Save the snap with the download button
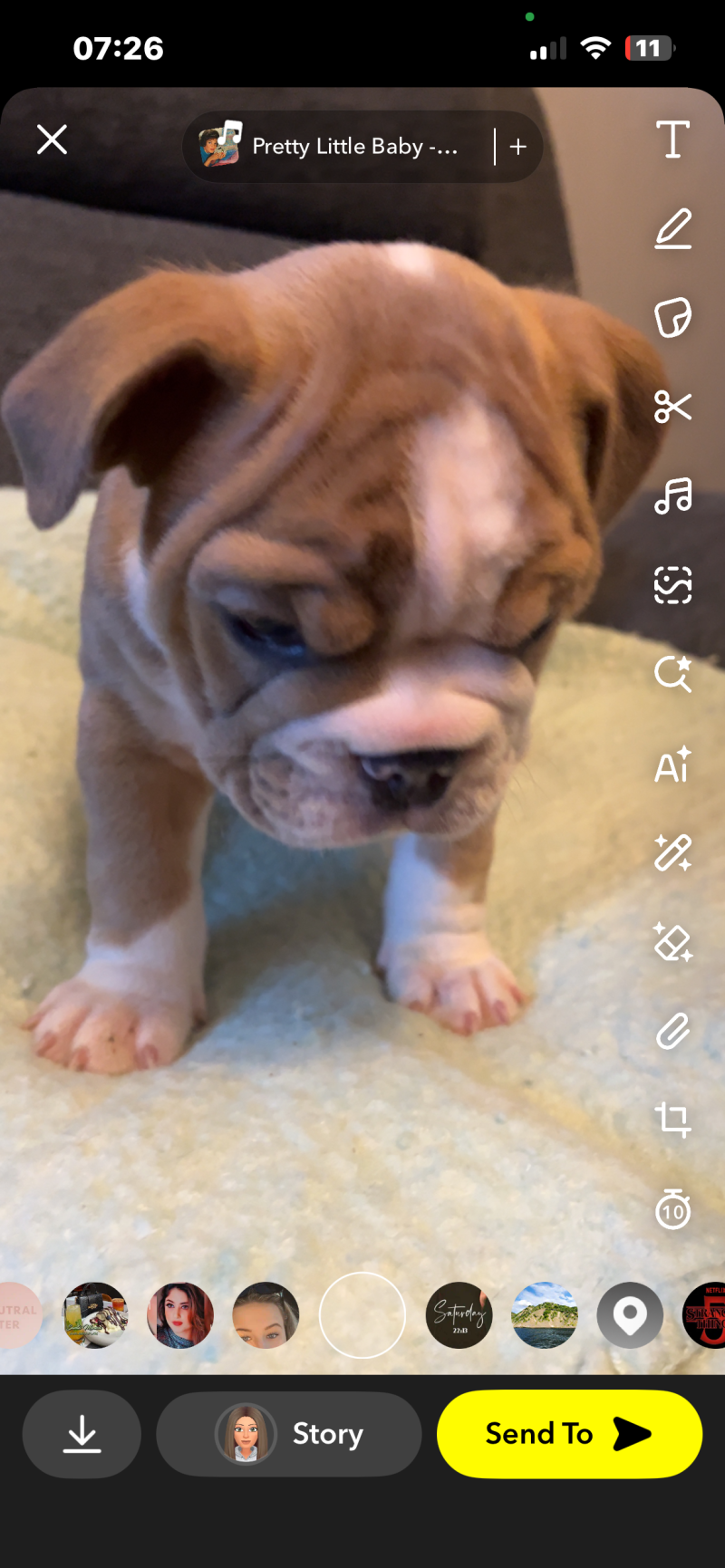Screen dimensions: 725x1568 tap(82, 1434)
